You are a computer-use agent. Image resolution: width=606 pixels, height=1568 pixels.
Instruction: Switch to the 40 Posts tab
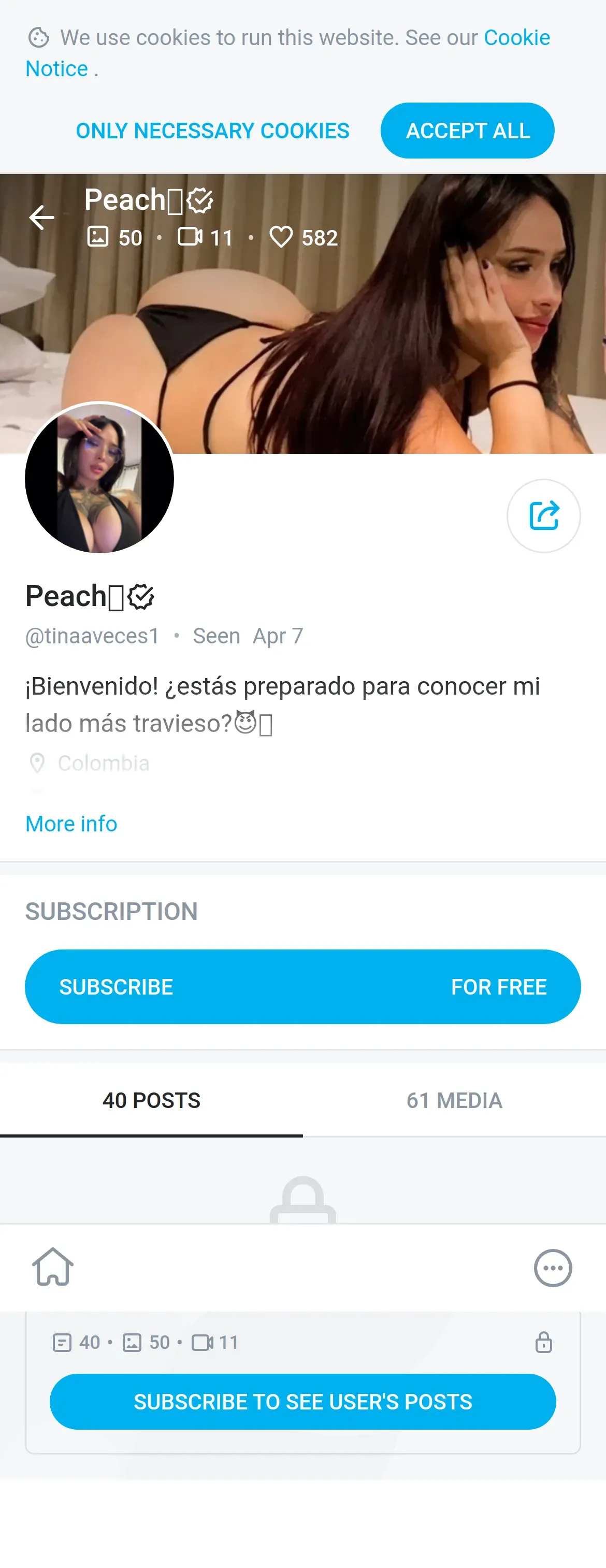coord(151,1100)
